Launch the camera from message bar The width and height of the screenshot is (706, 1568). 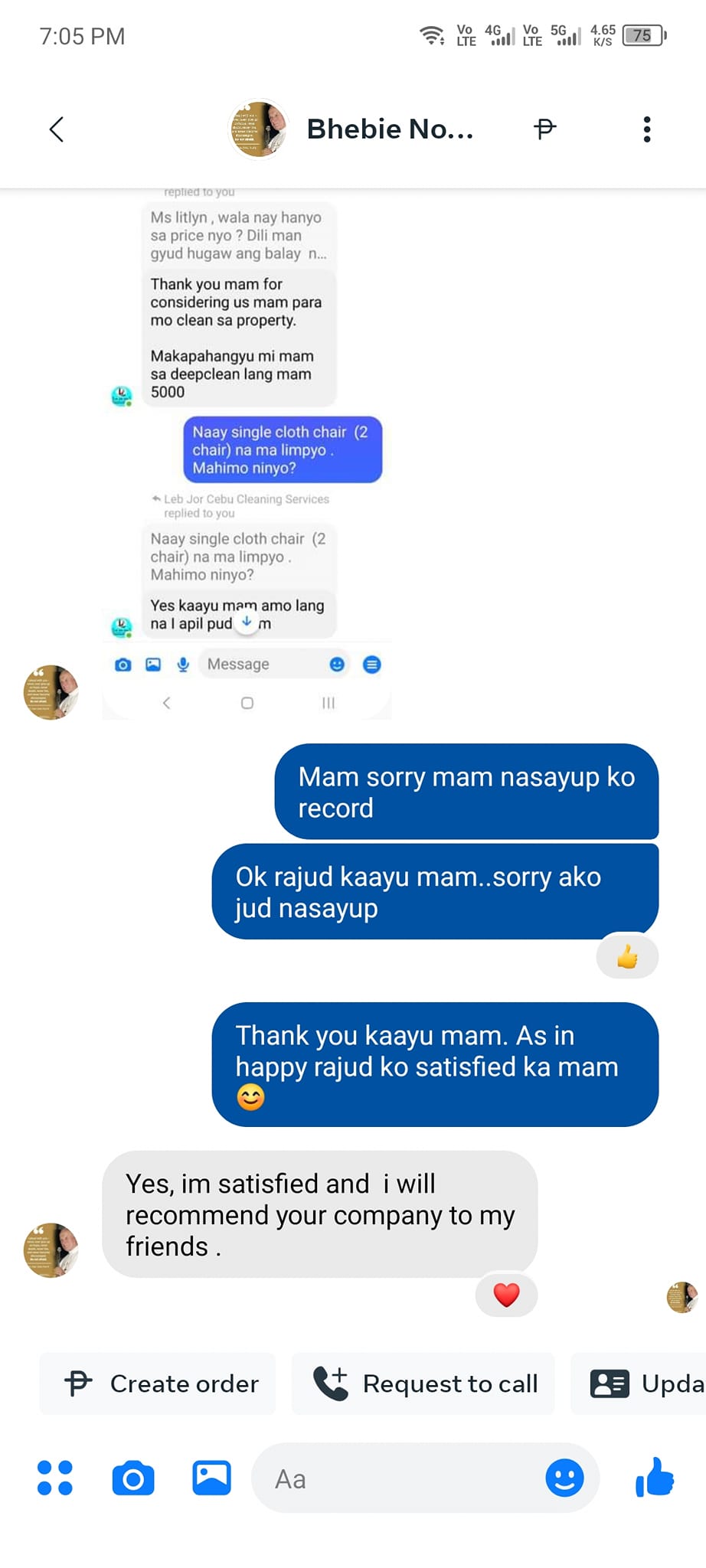pos(133,1478)
